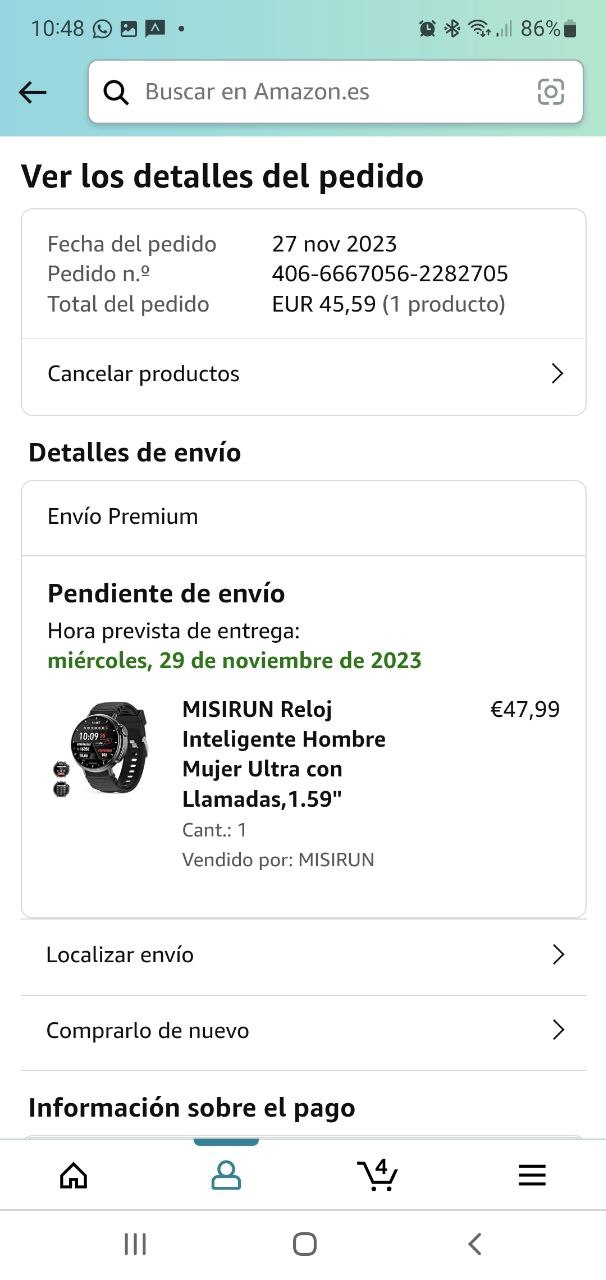606x1280 pixels.
Task: Open the hamburger menu tab
Action: pos(532,1175)
